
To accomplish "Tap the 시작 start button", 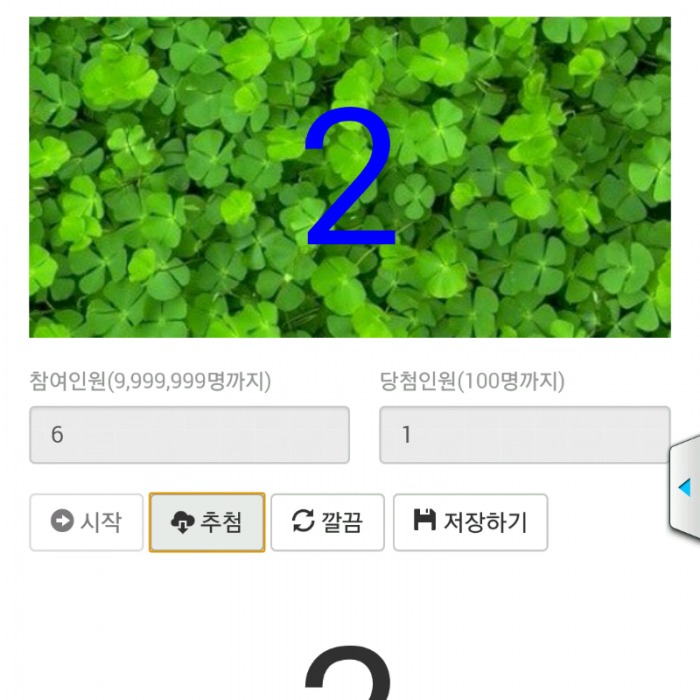I will pyautogui.click(x=86, y=522).
